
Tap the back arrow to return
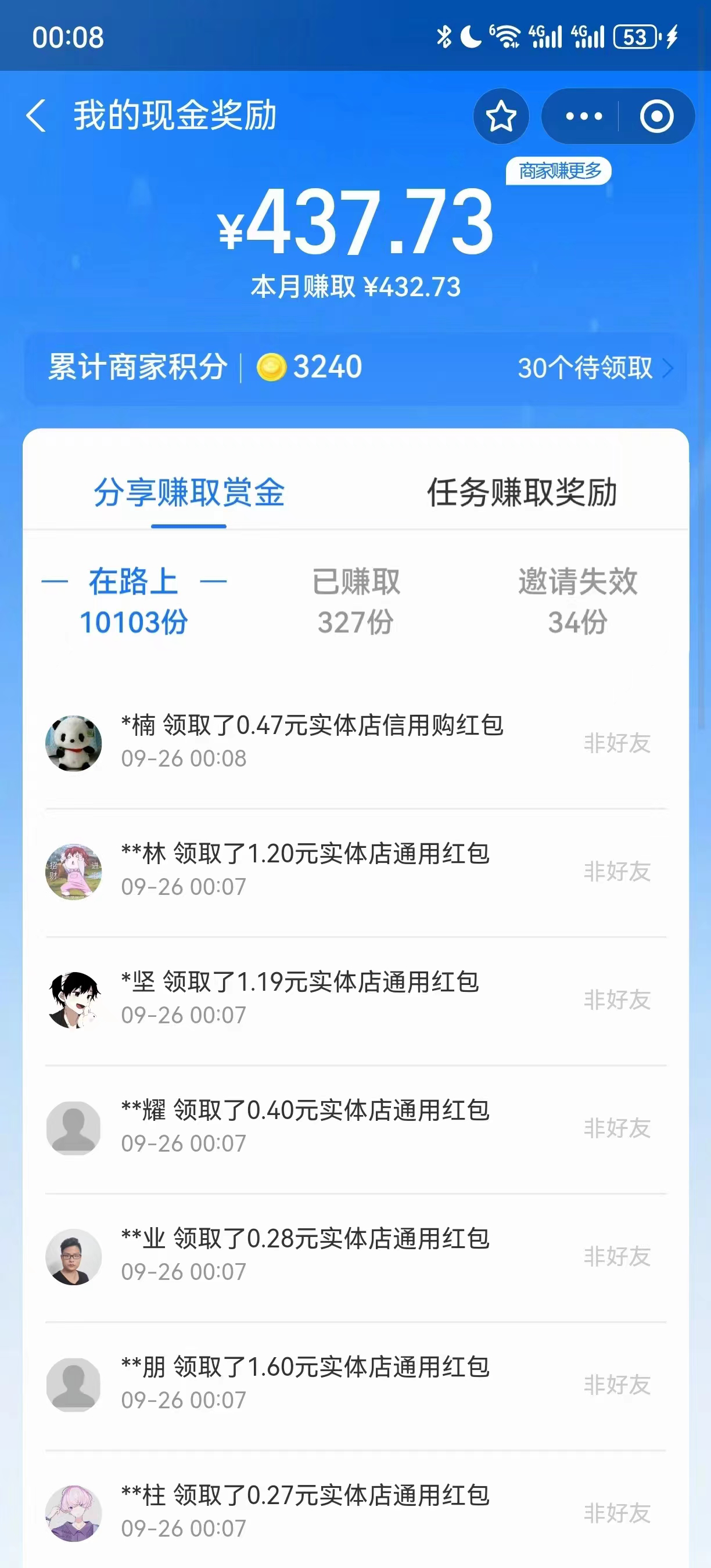38,116
